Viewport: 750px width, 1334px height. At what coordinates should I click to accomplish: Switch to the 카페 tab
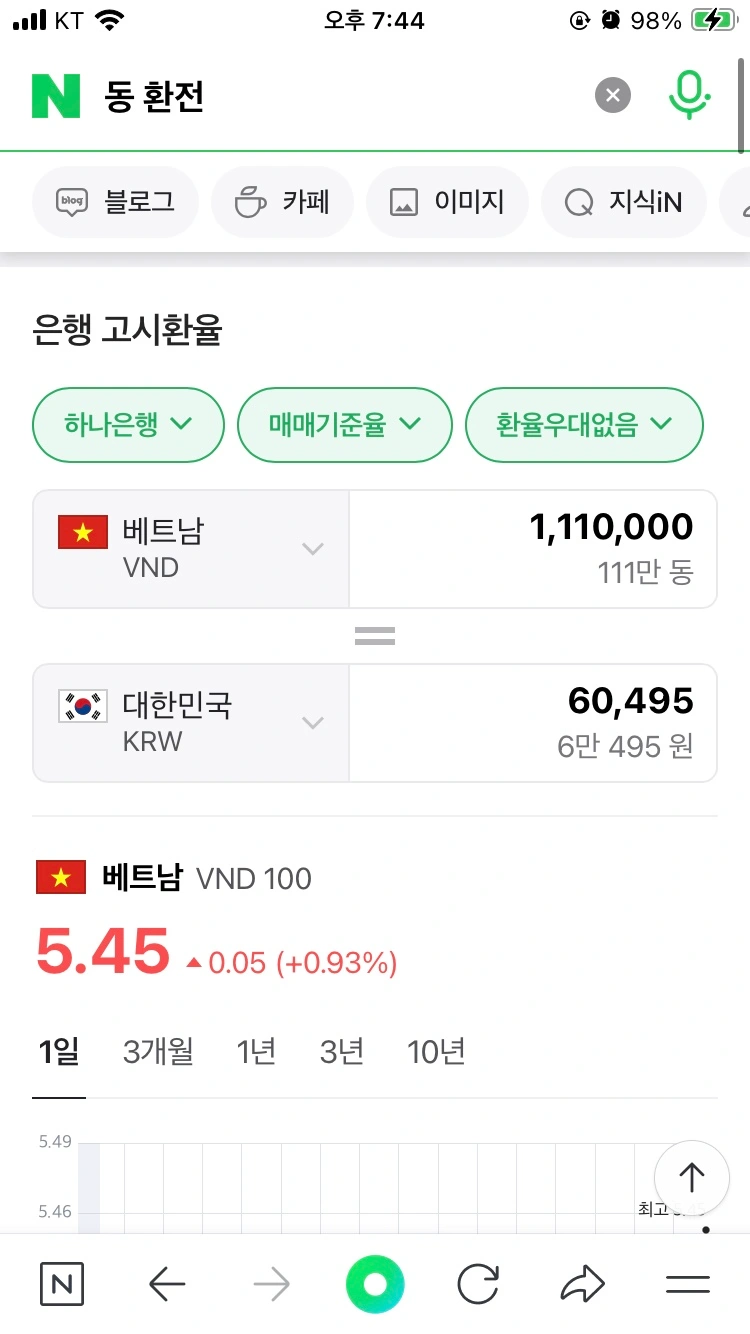pyautogui.click(x=283, y=202)
